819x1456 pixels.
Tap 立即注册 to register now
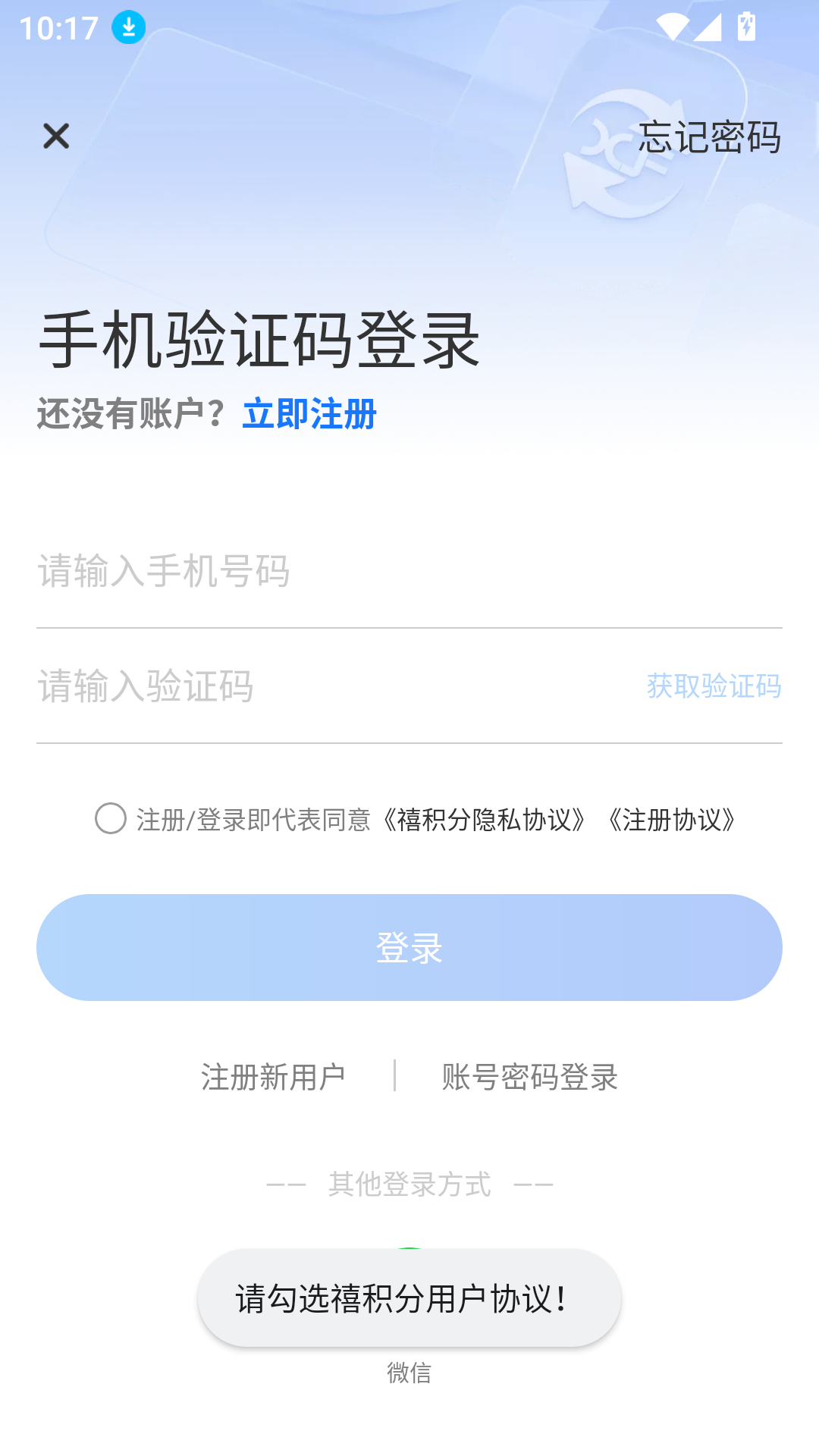[309, 414]
